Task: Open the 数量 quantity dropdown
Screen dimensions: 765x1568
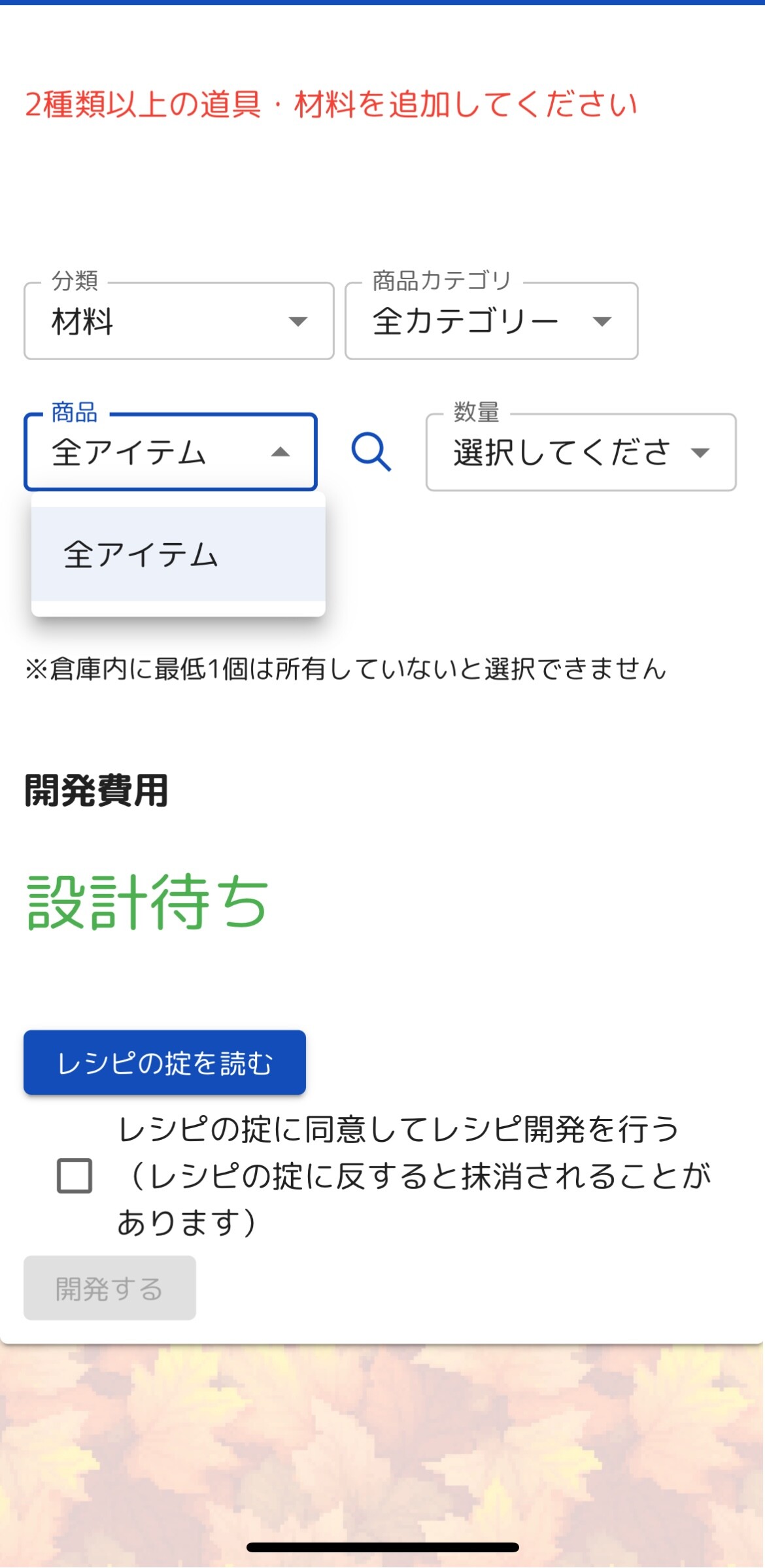Action: point(581,452)
